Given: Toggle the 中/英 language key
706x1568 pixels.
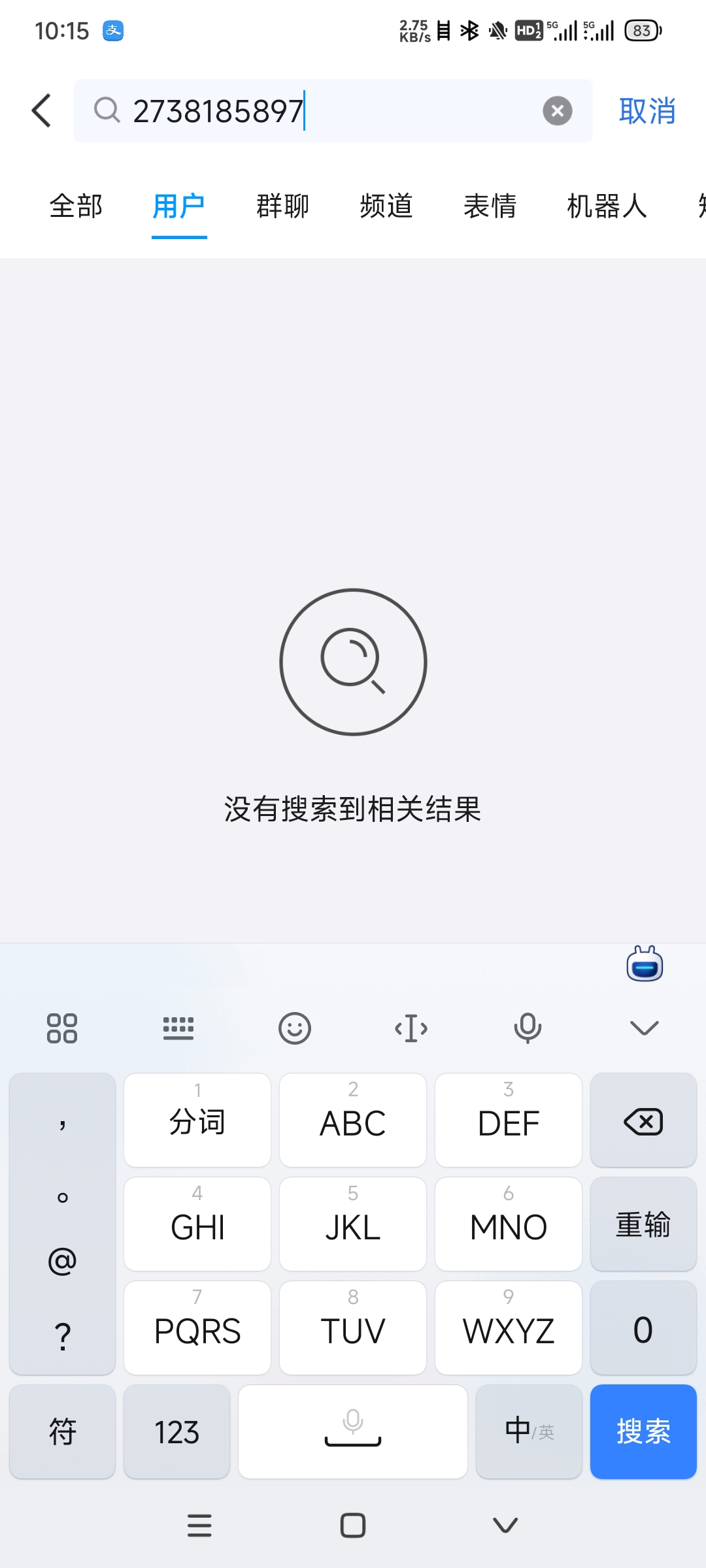Looking at the screenshot, I should [529, 1431].
